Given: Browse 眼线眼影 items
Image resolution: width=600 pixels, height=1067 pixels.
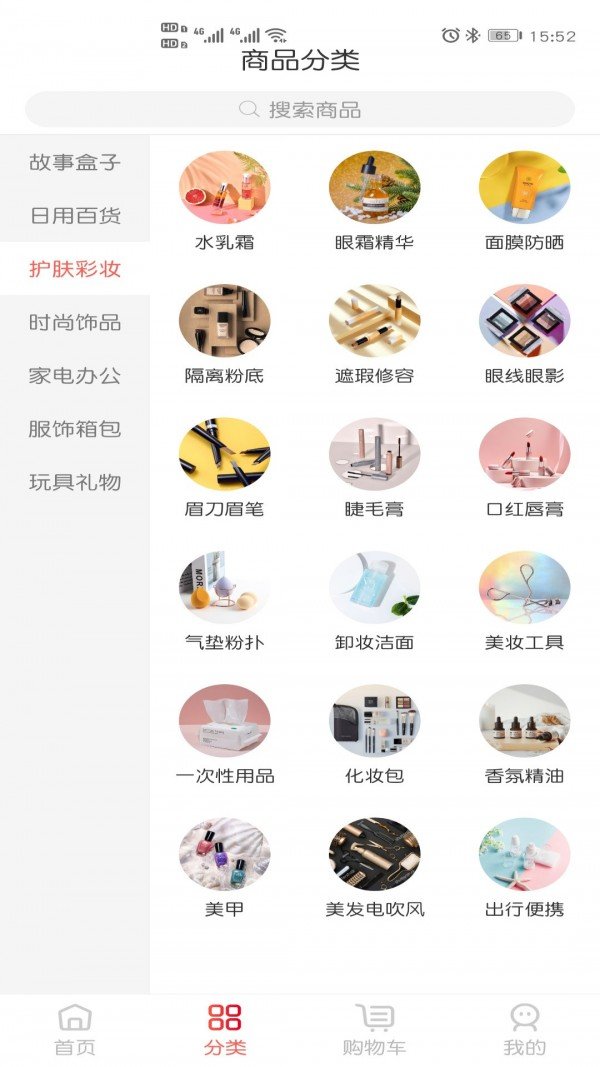Looking at the screenshot, I should point(524,333).
